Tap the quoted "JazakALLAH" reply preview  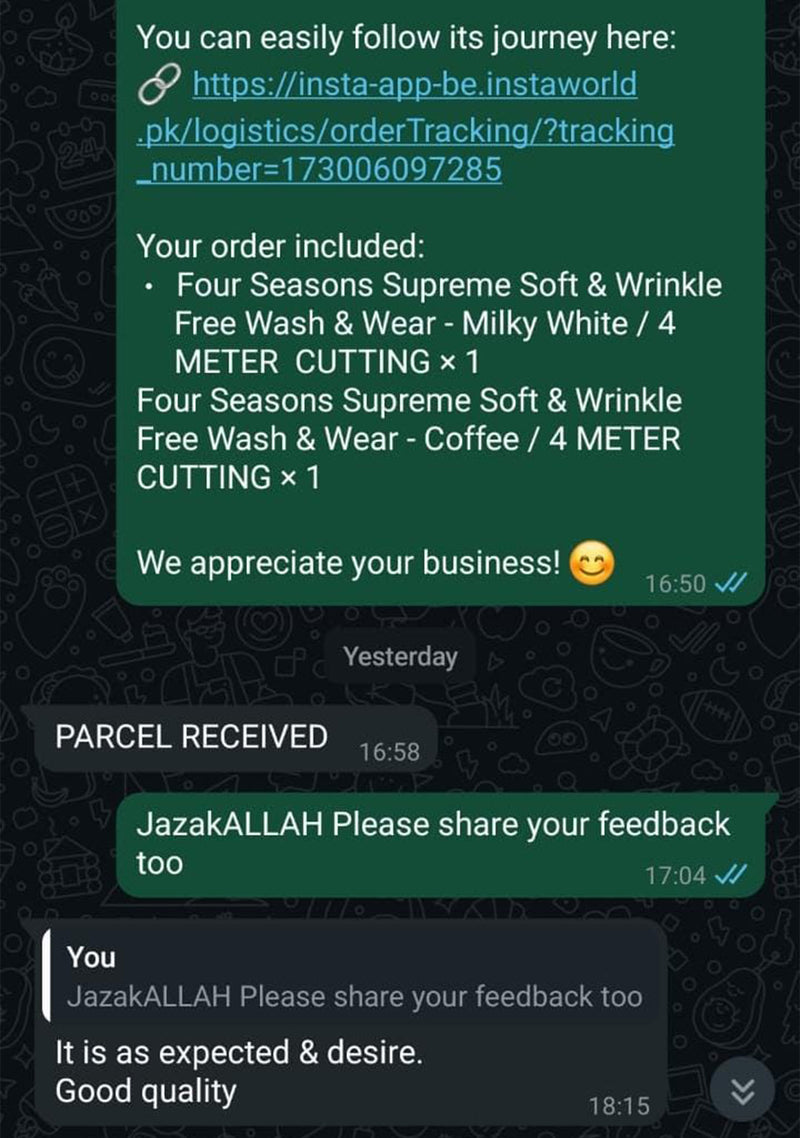[355, 978]
